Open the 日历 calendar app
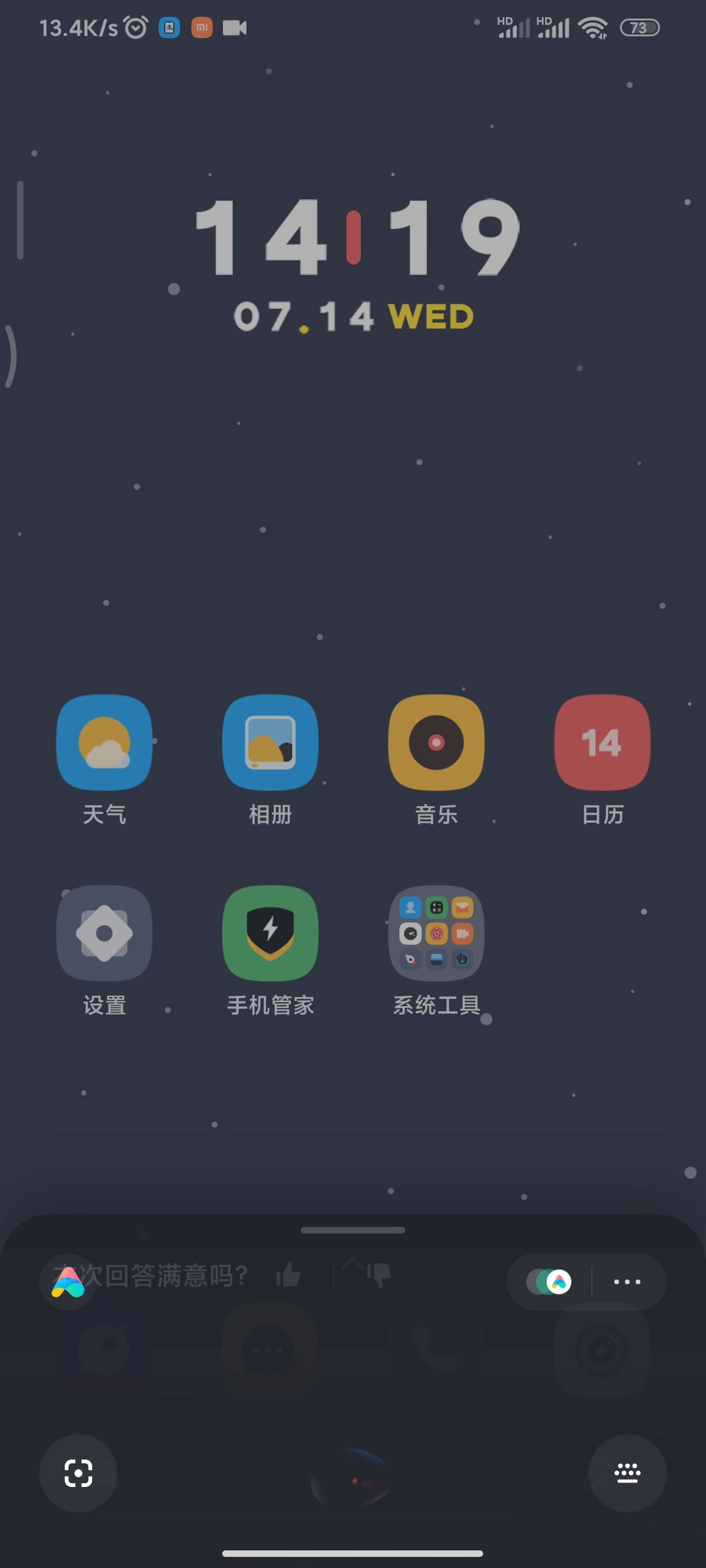This screenshot has height=1568, width=706. pos(602,743)
